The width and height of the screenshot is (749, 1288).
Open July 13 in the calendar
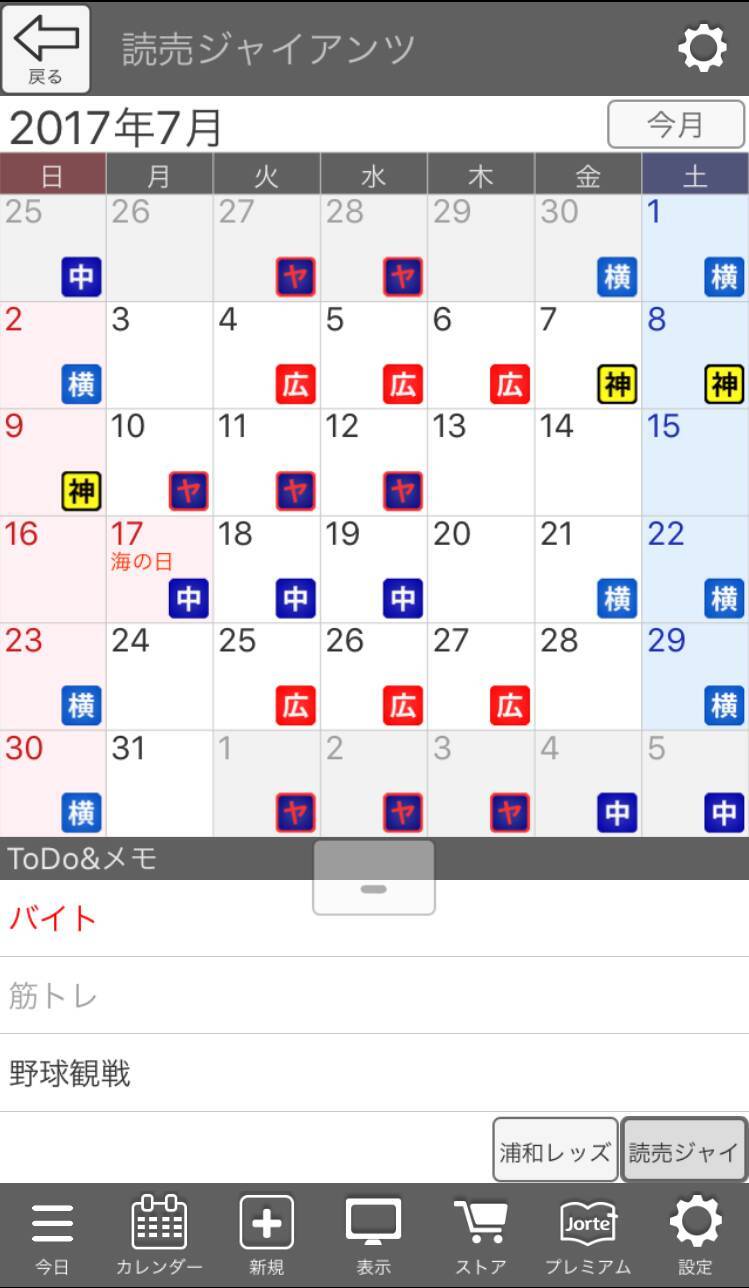[480, 461]
